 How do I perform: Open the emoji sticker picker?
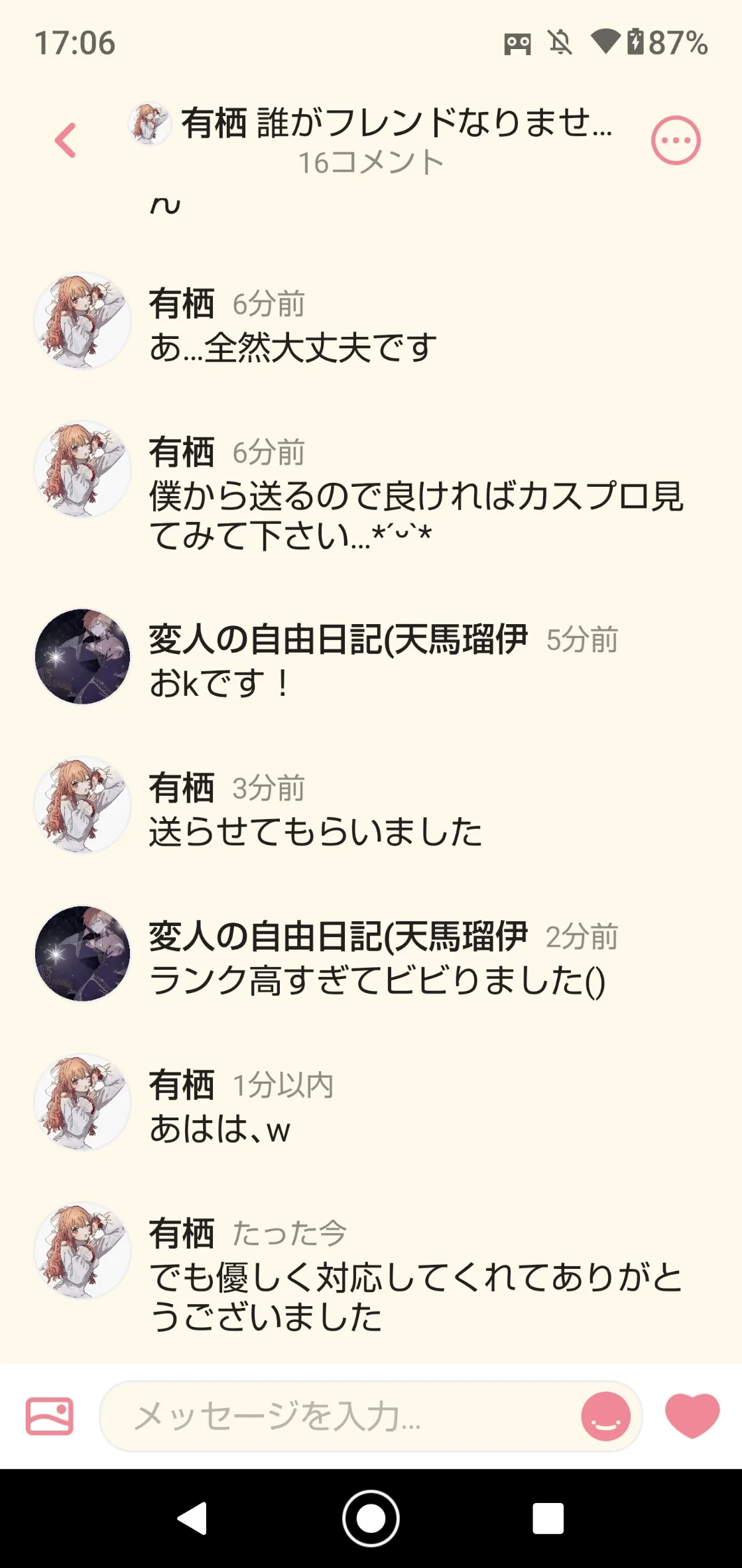[x=605, y=1416]
